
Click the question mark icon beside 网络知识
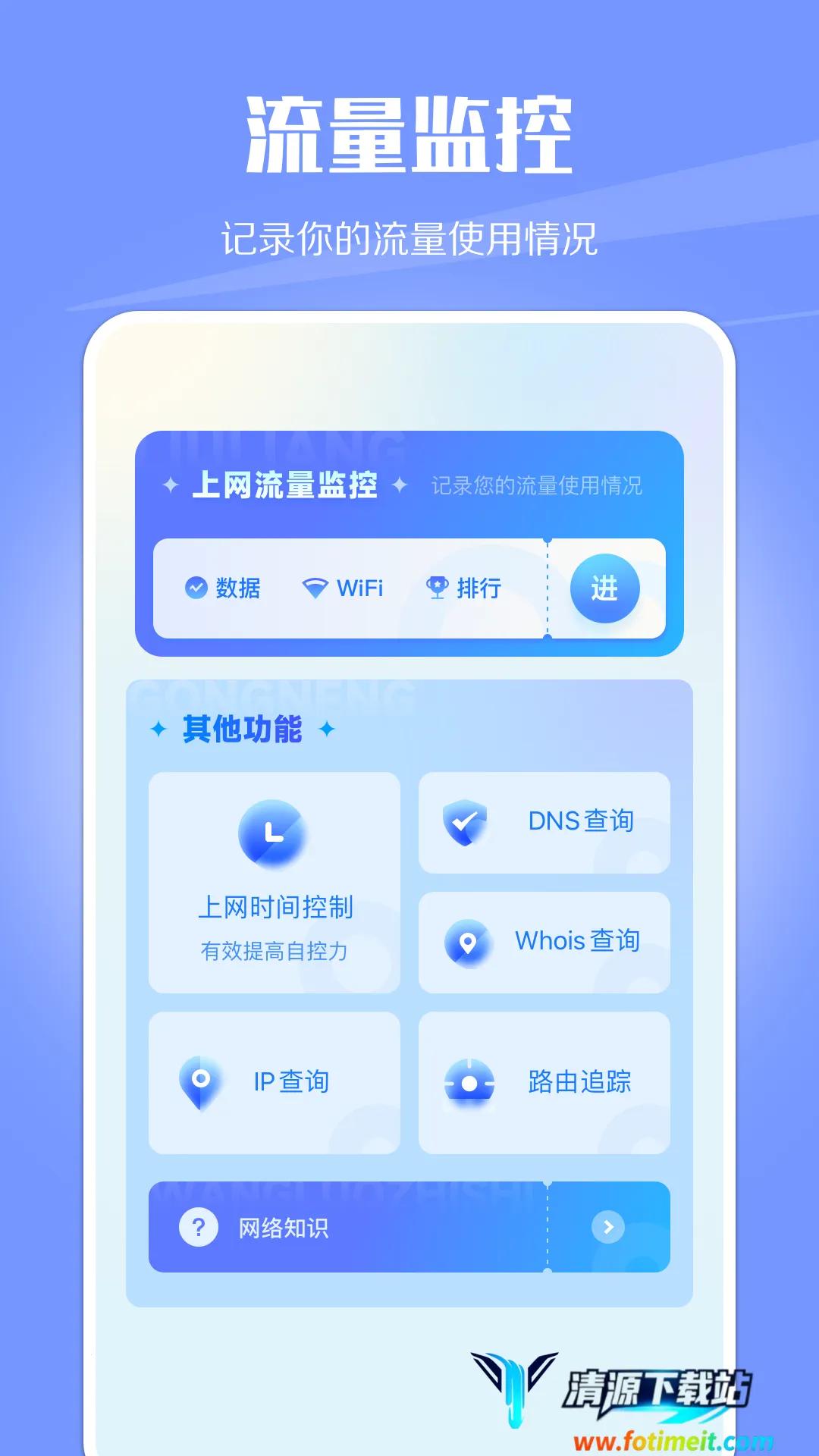[x=196, y=1227]
